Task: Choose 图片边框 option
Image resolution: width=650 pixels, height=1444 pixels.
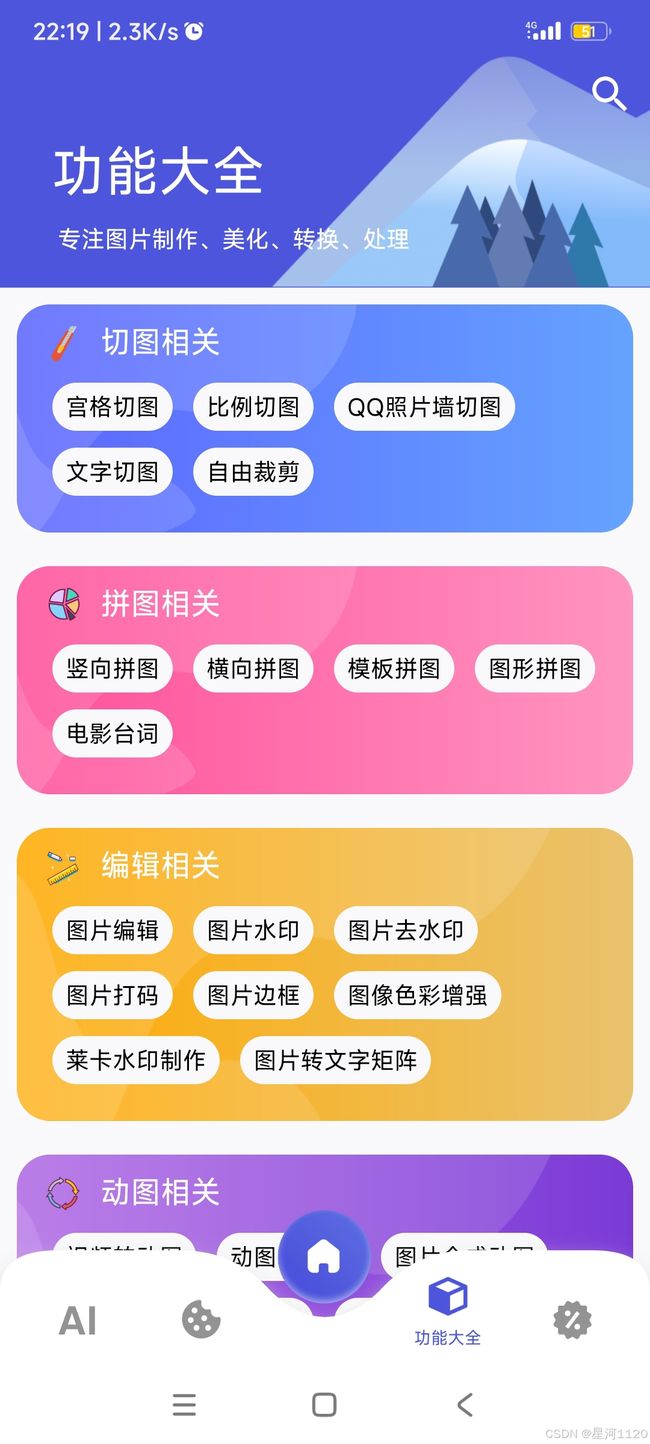Action: 253,995
